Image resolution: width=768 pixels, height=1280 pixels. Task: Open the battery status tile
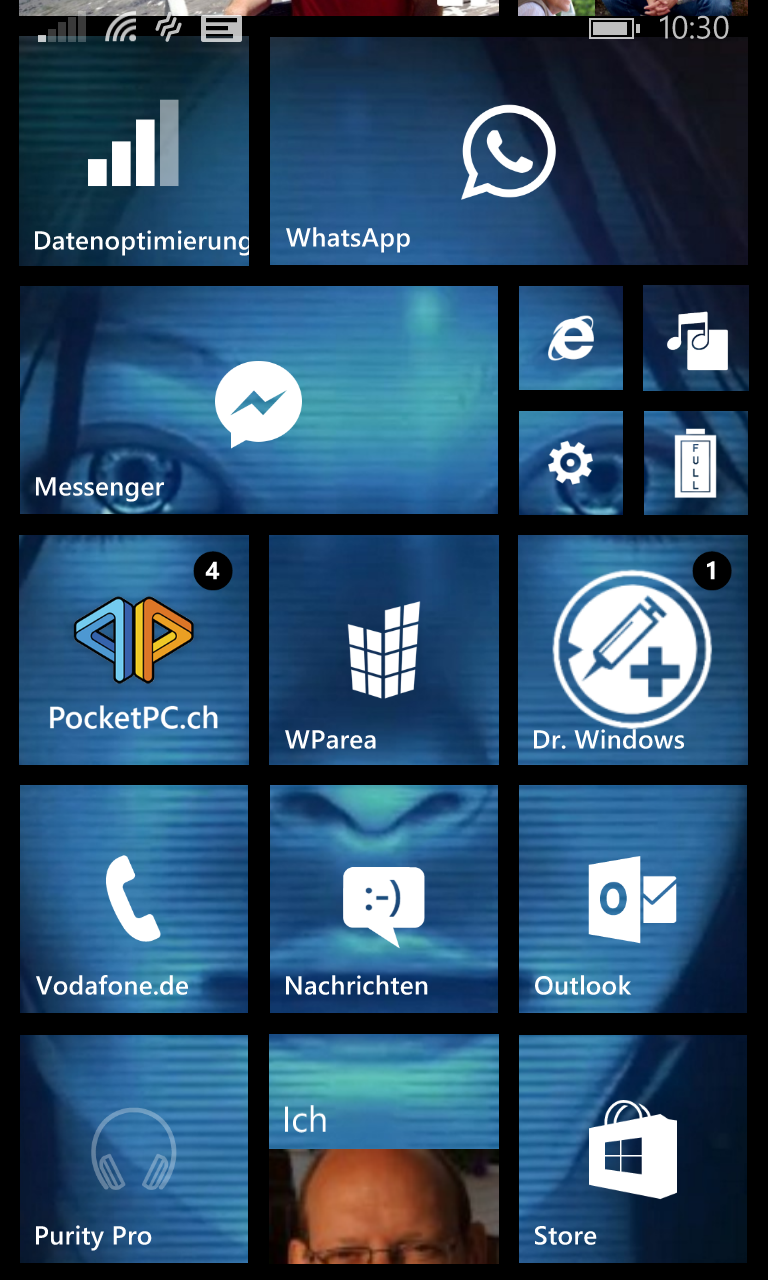pyautogui.click(x=695, y=463)
